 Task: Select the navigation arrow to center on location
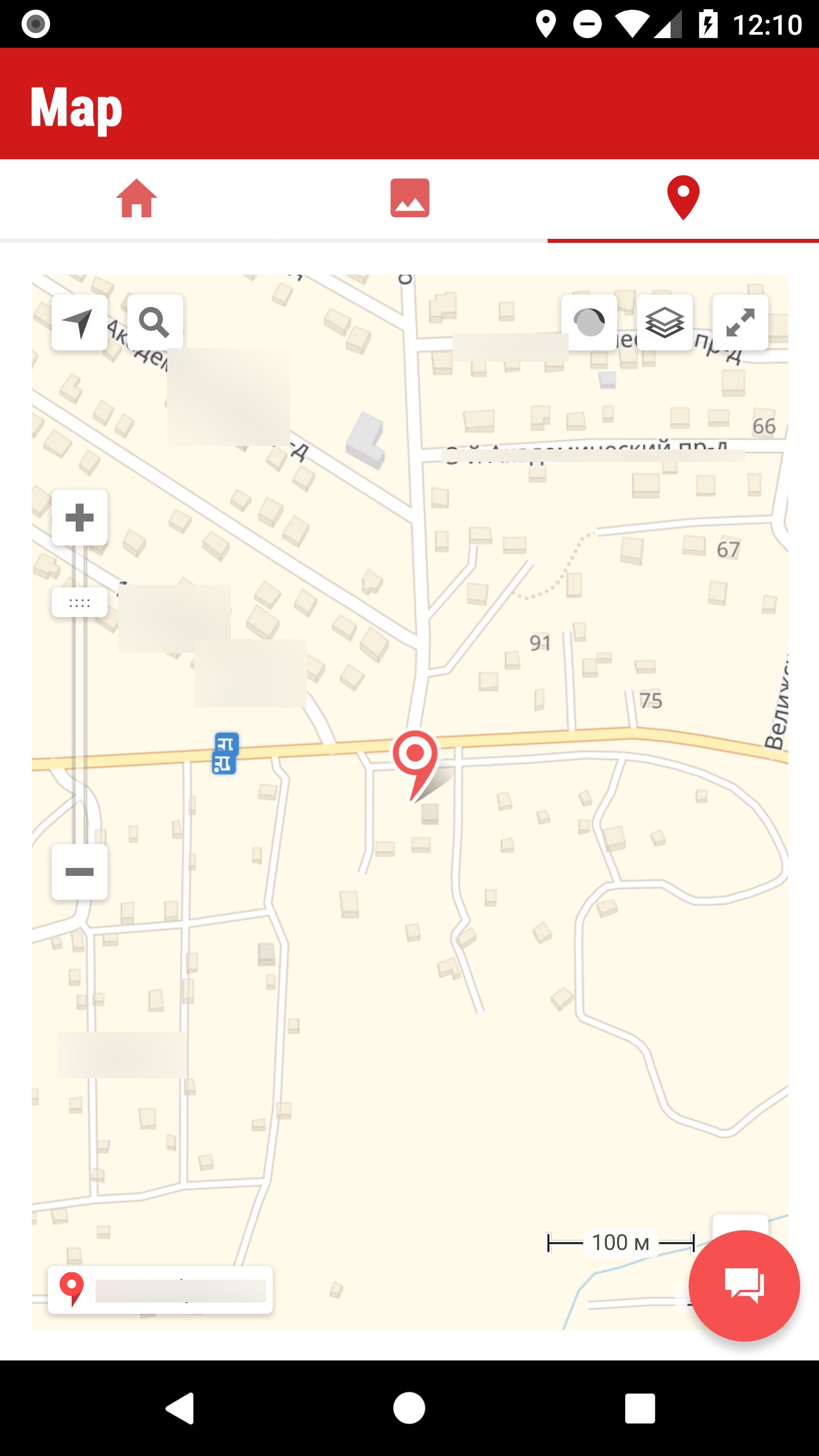pyautogui.click(x=79, y=322)
